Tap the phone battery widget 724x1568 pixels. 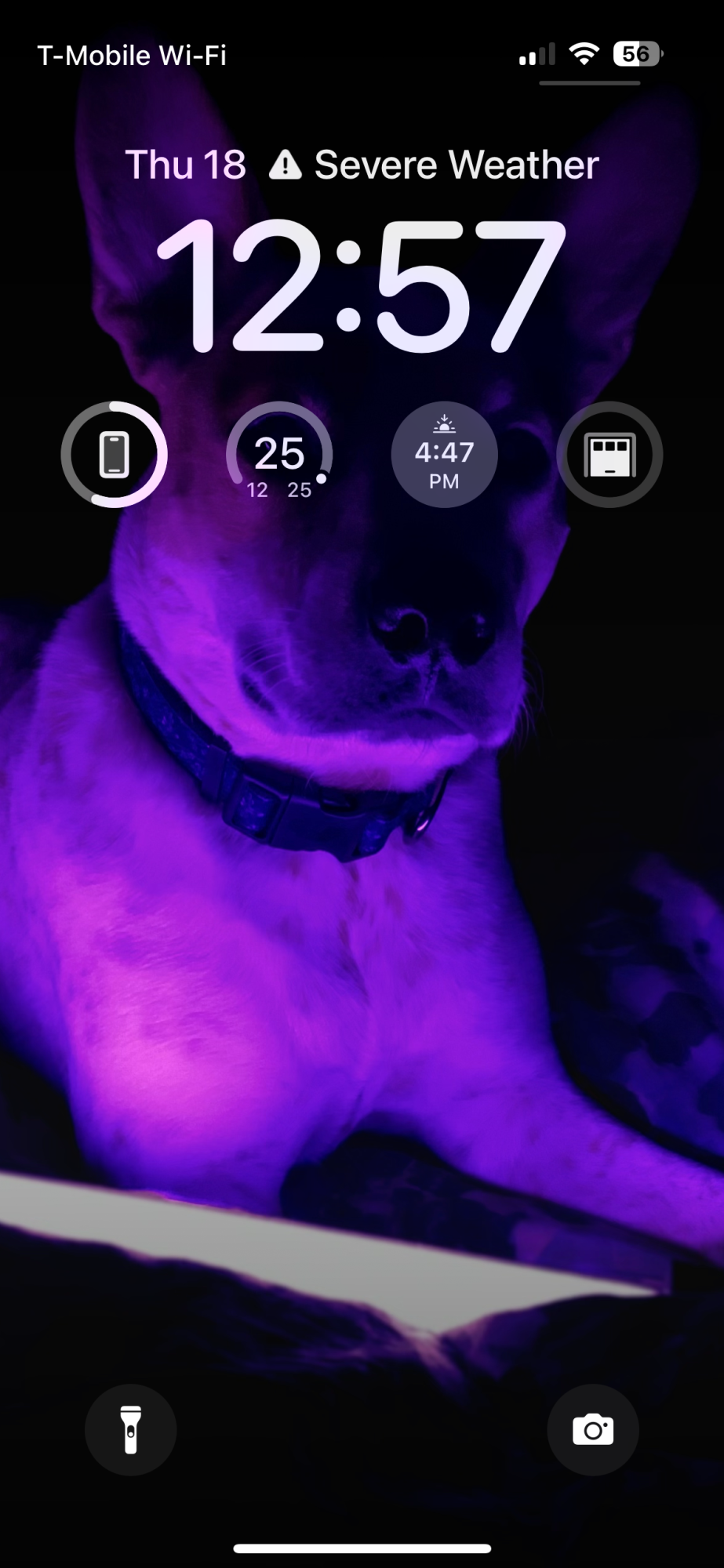tap(115, 454)
